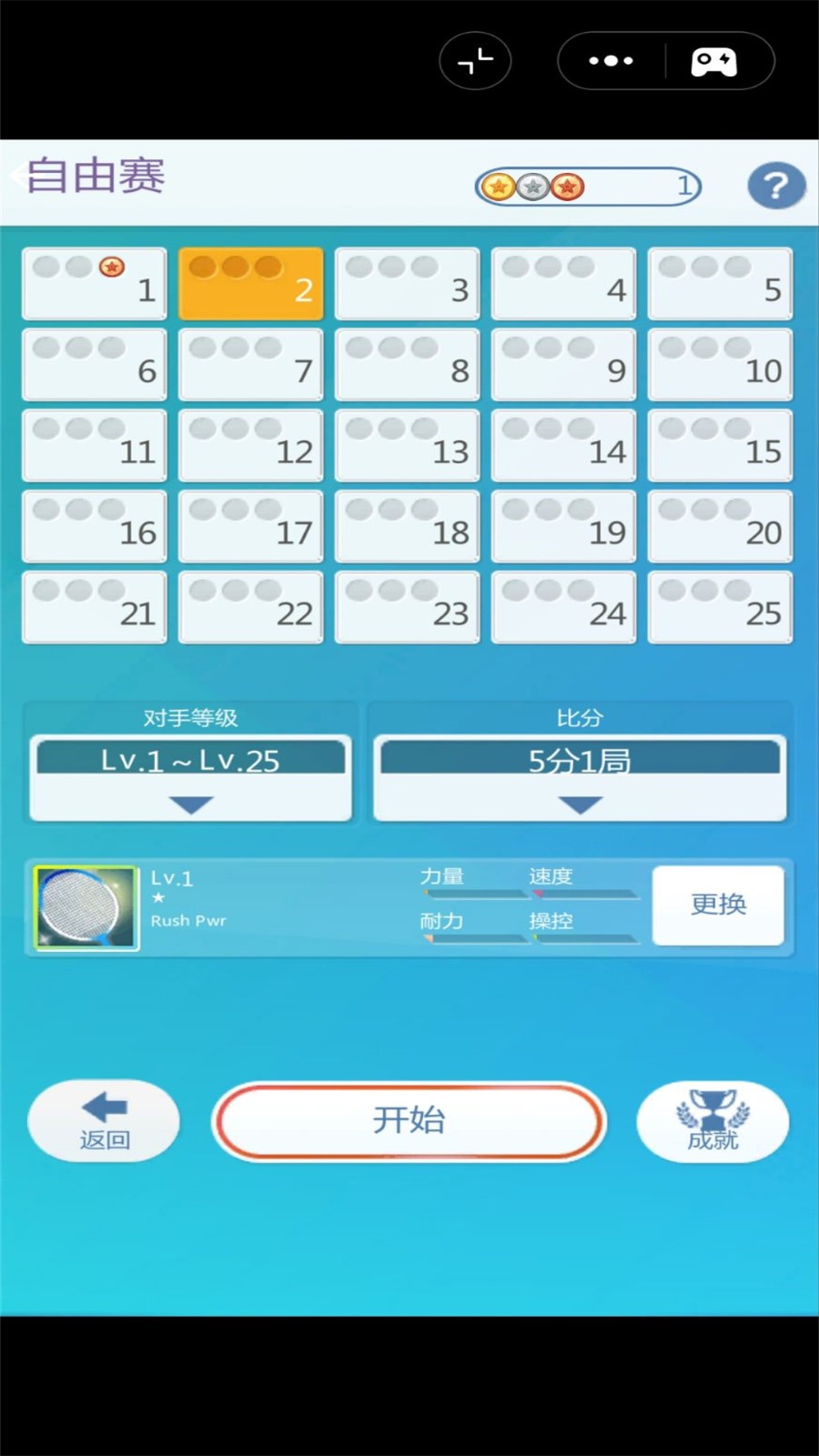Screen dimensions: 819x1456
Task: Tap the back arrow beside 自由赛
Action: 18,176
